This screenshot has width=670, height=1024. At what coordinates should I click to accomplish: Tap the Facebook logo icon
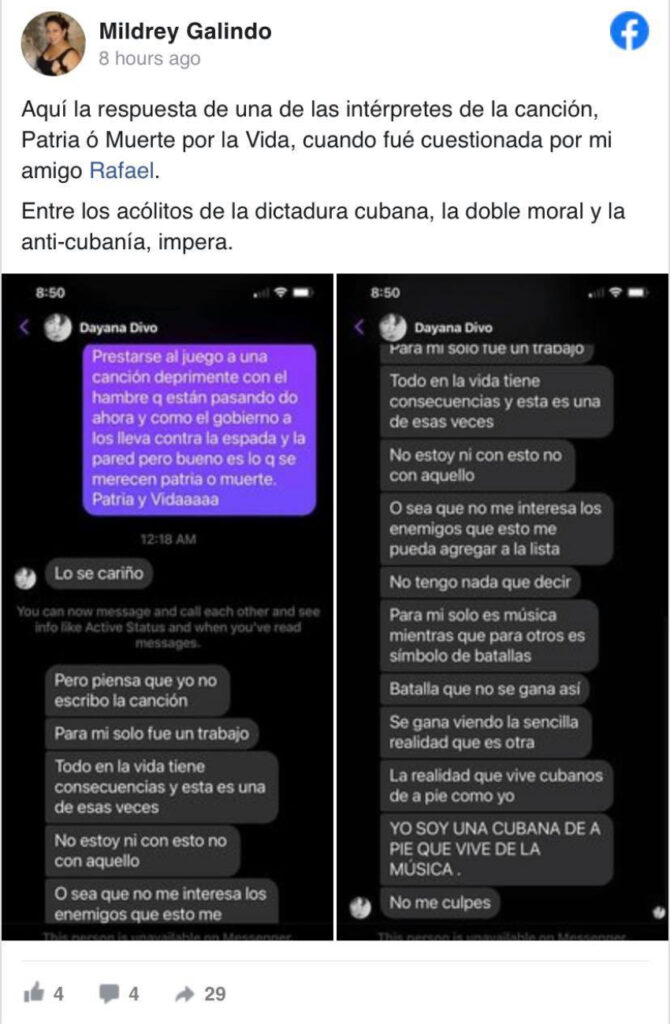coord(629,33)
